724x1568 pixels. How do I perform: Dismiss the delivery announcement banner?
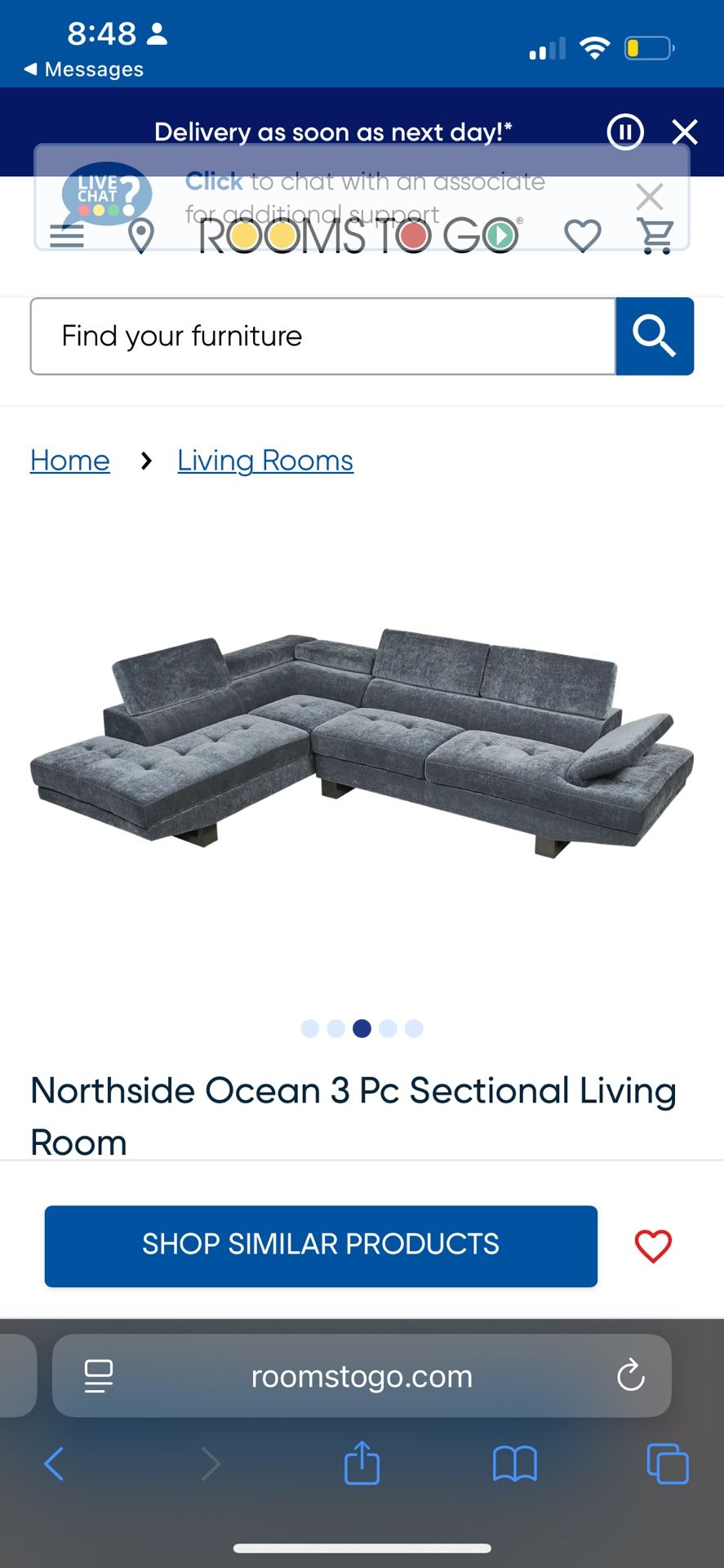tap(685, 131)
